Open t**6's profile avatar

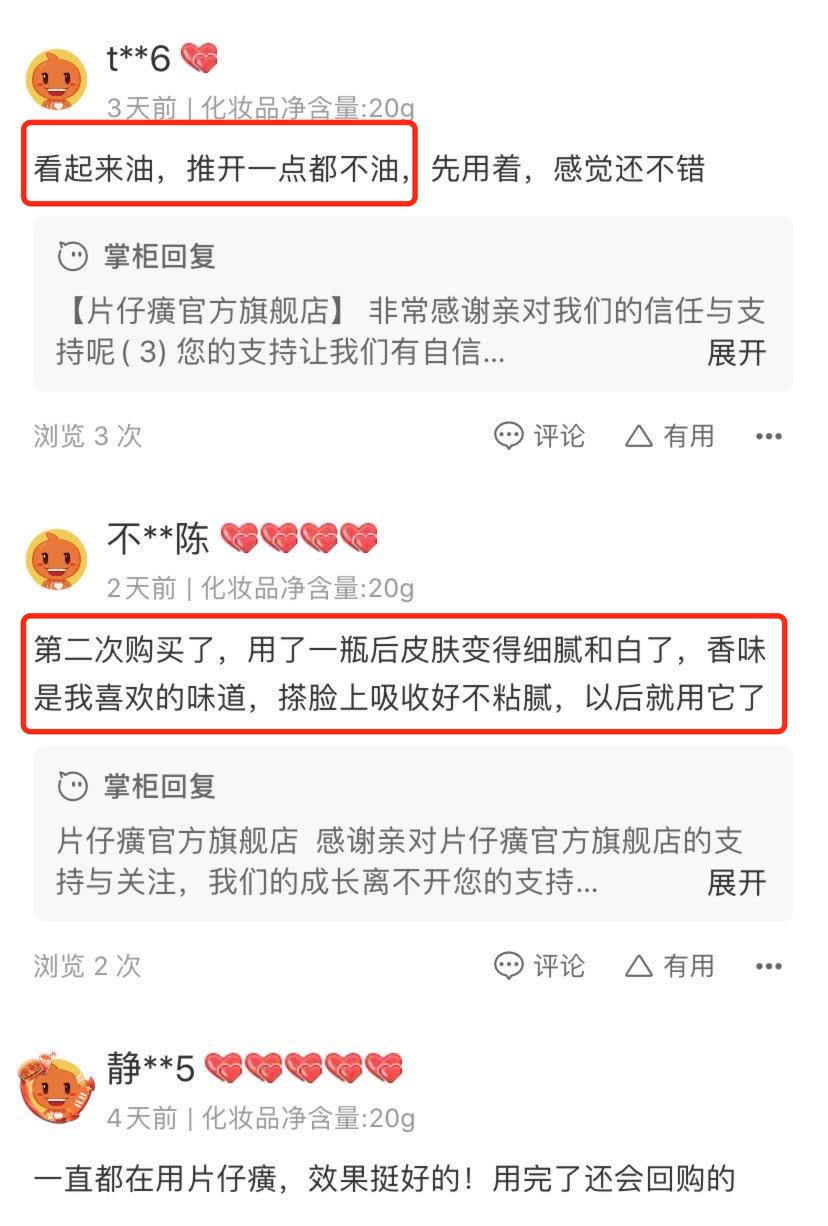point(57,79)
